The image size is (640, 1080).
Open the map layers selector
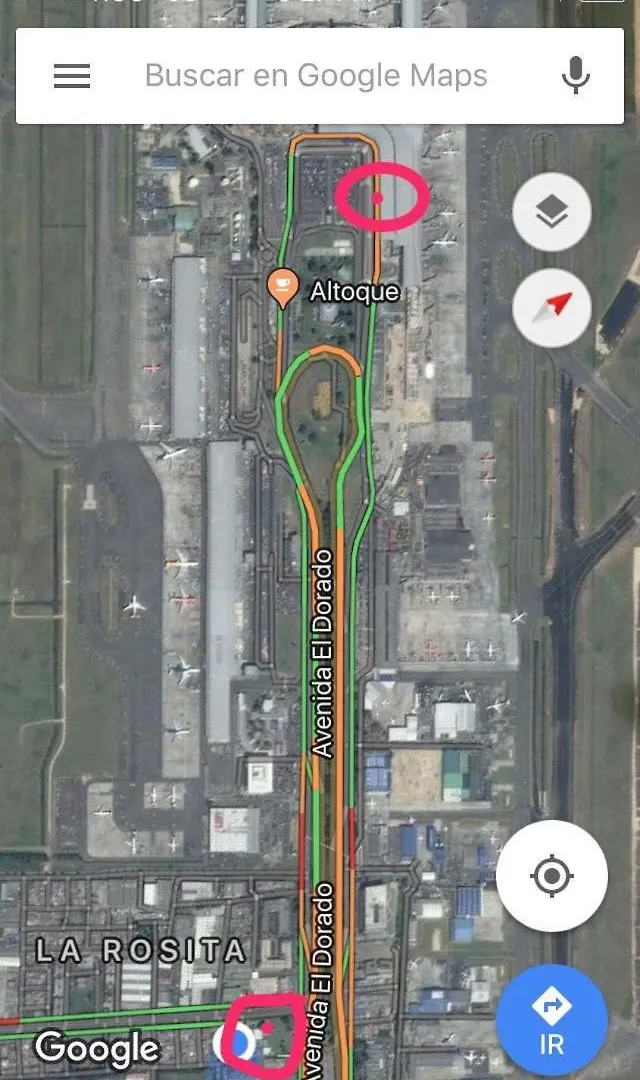click(x=551, y=212)
